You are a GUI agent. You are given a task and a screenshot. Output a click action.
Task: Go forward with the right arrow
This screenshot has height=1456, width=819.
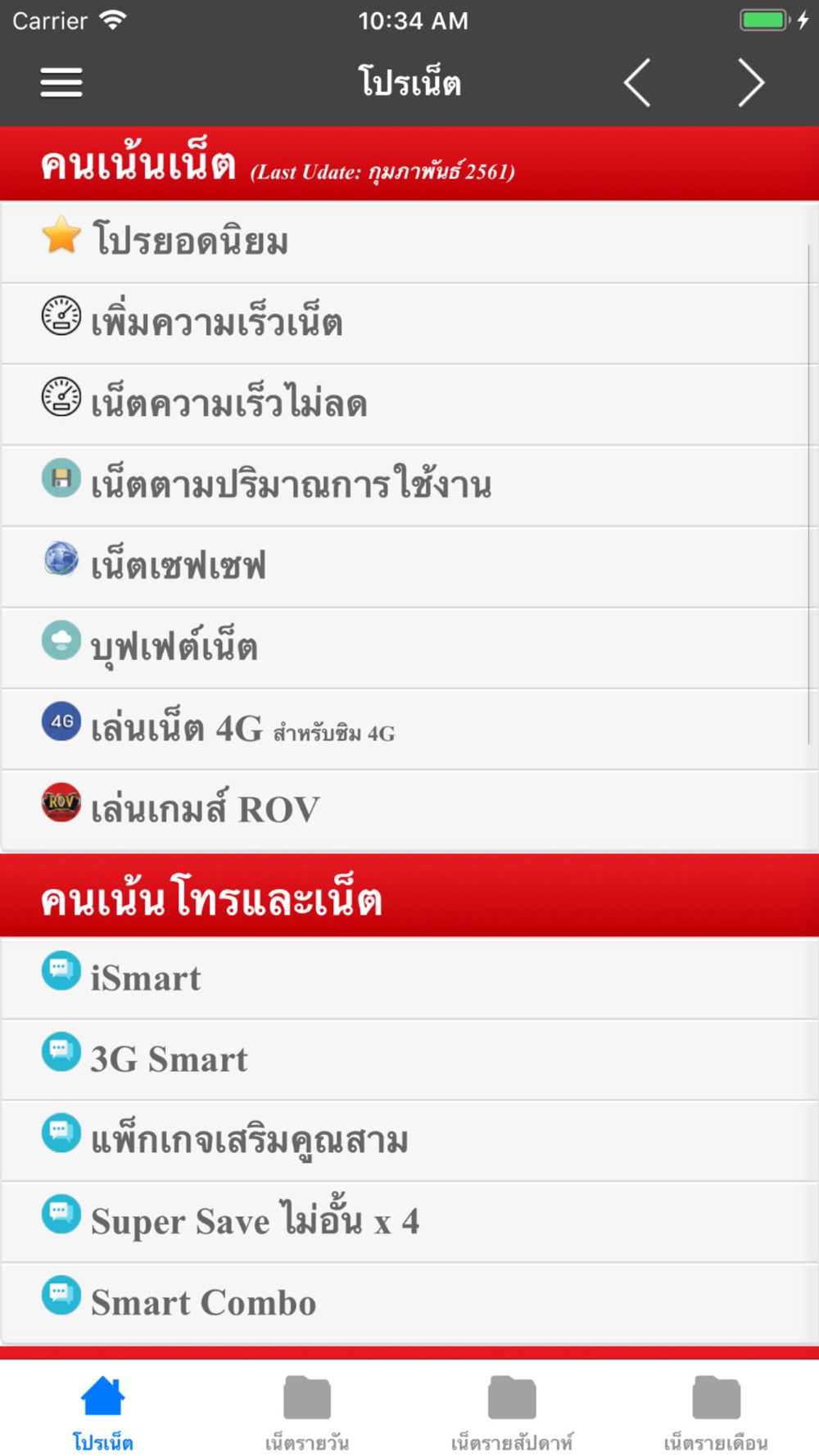750,83
